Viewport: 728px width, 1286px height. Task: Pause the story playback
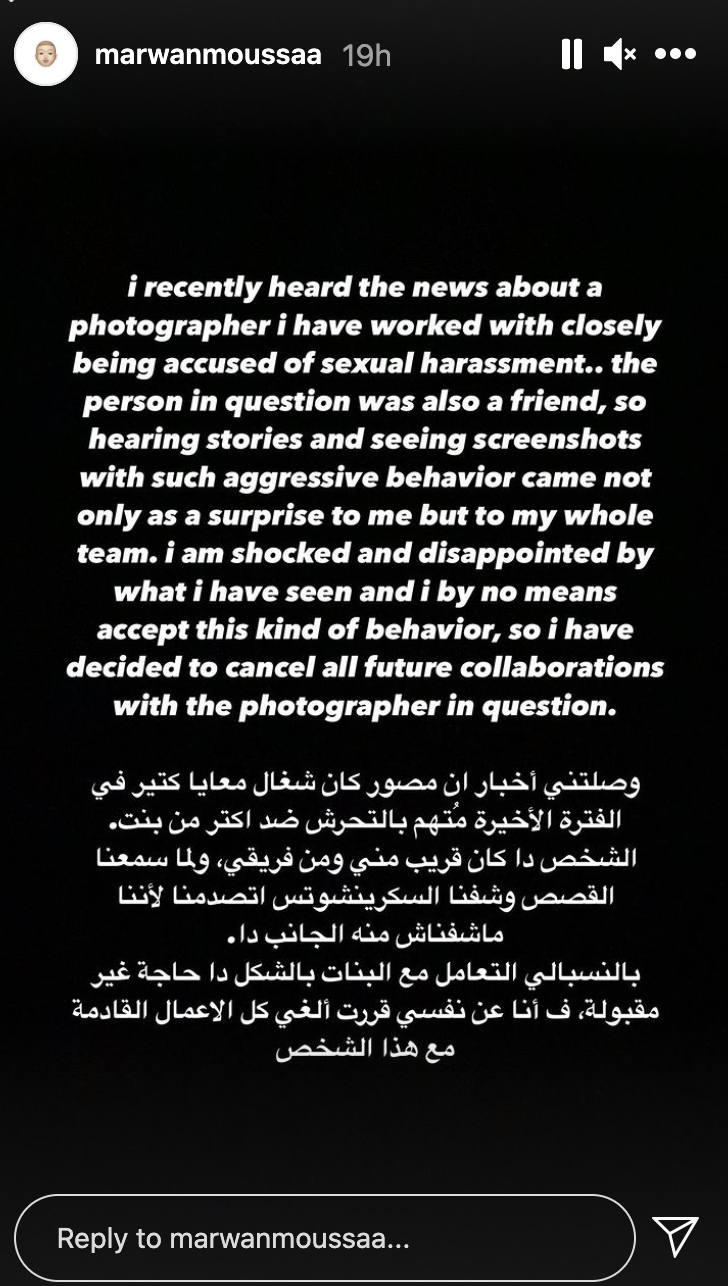tap(572, 54)
